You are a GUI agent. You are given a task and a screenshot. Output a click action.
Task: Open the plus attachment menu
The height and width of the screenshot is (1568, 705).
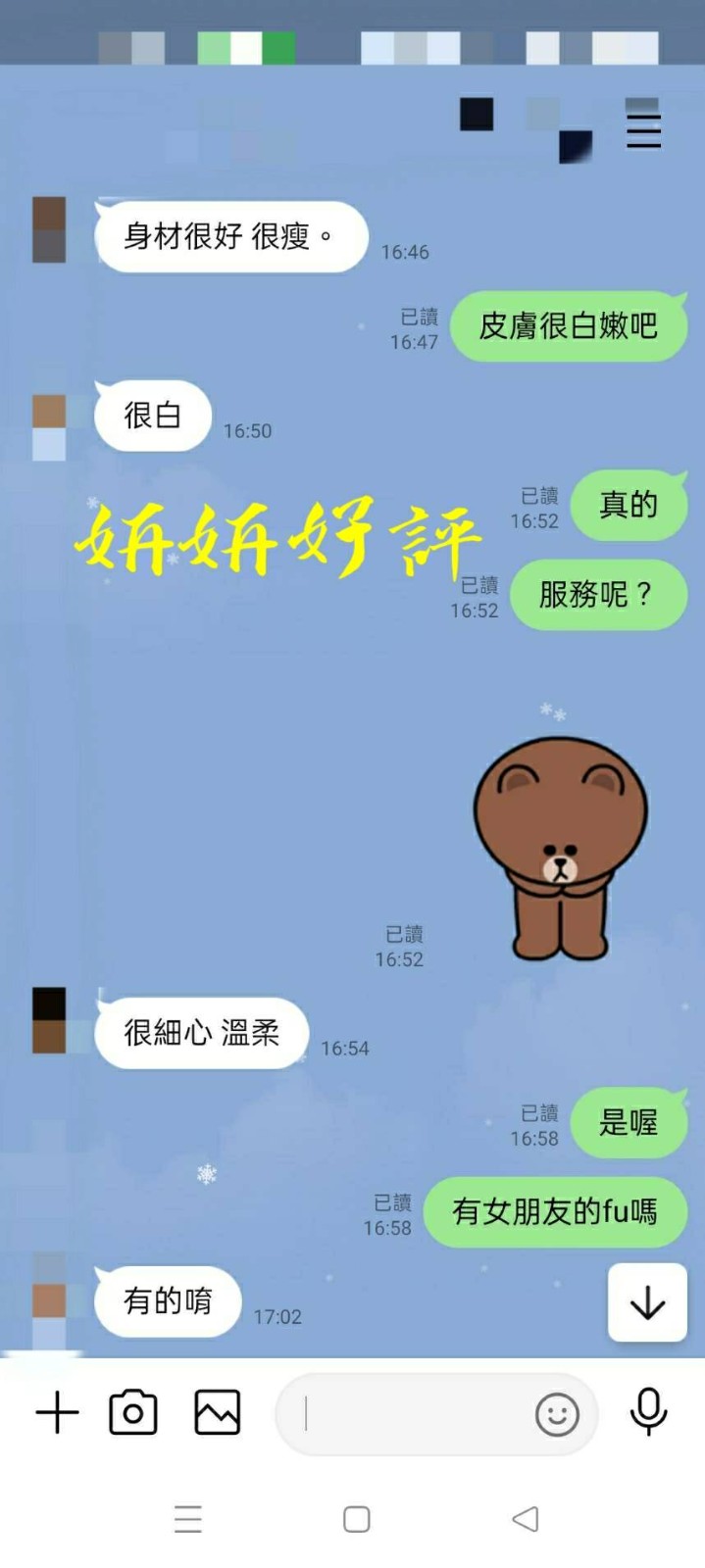pyautogui.click(x=57, y=1413)
